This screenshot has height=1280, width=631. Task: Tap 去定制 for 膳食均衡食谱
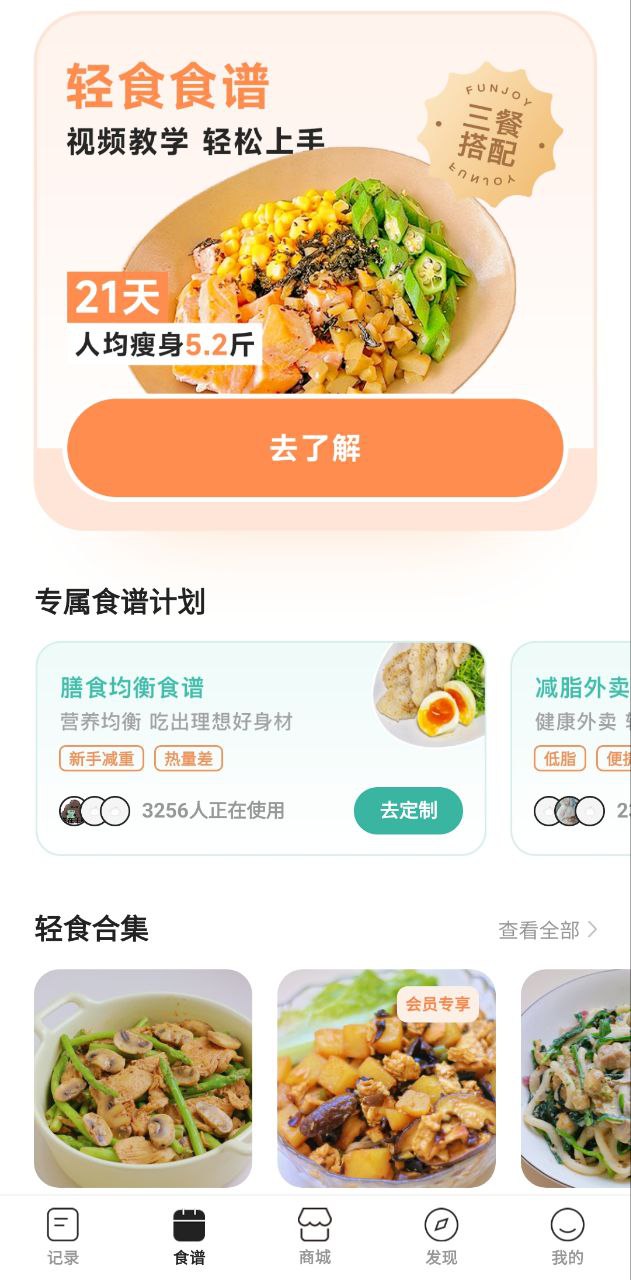(408, 810)
